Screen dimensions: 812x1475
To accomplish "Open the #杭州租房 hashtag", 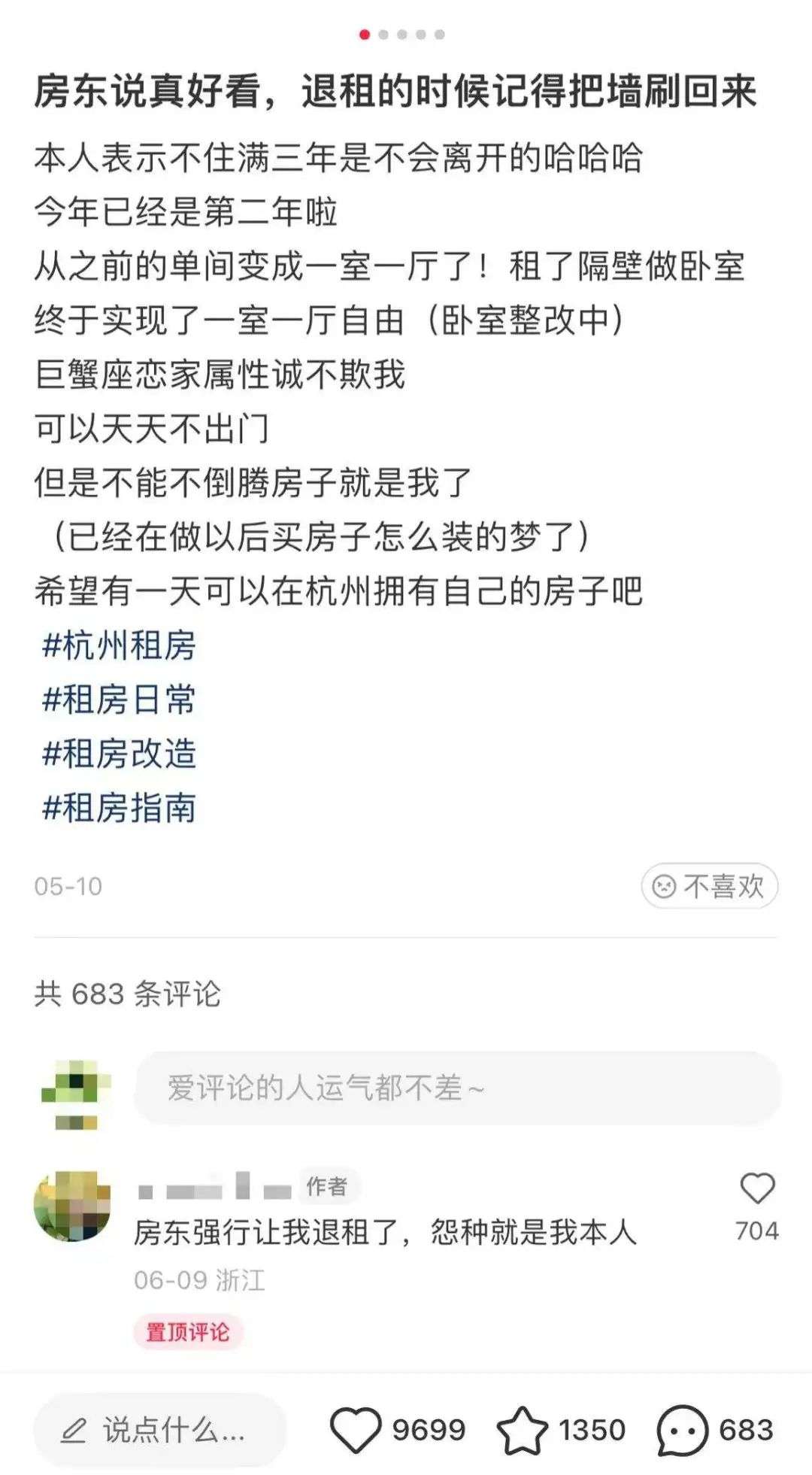I will tap(119, 646).
